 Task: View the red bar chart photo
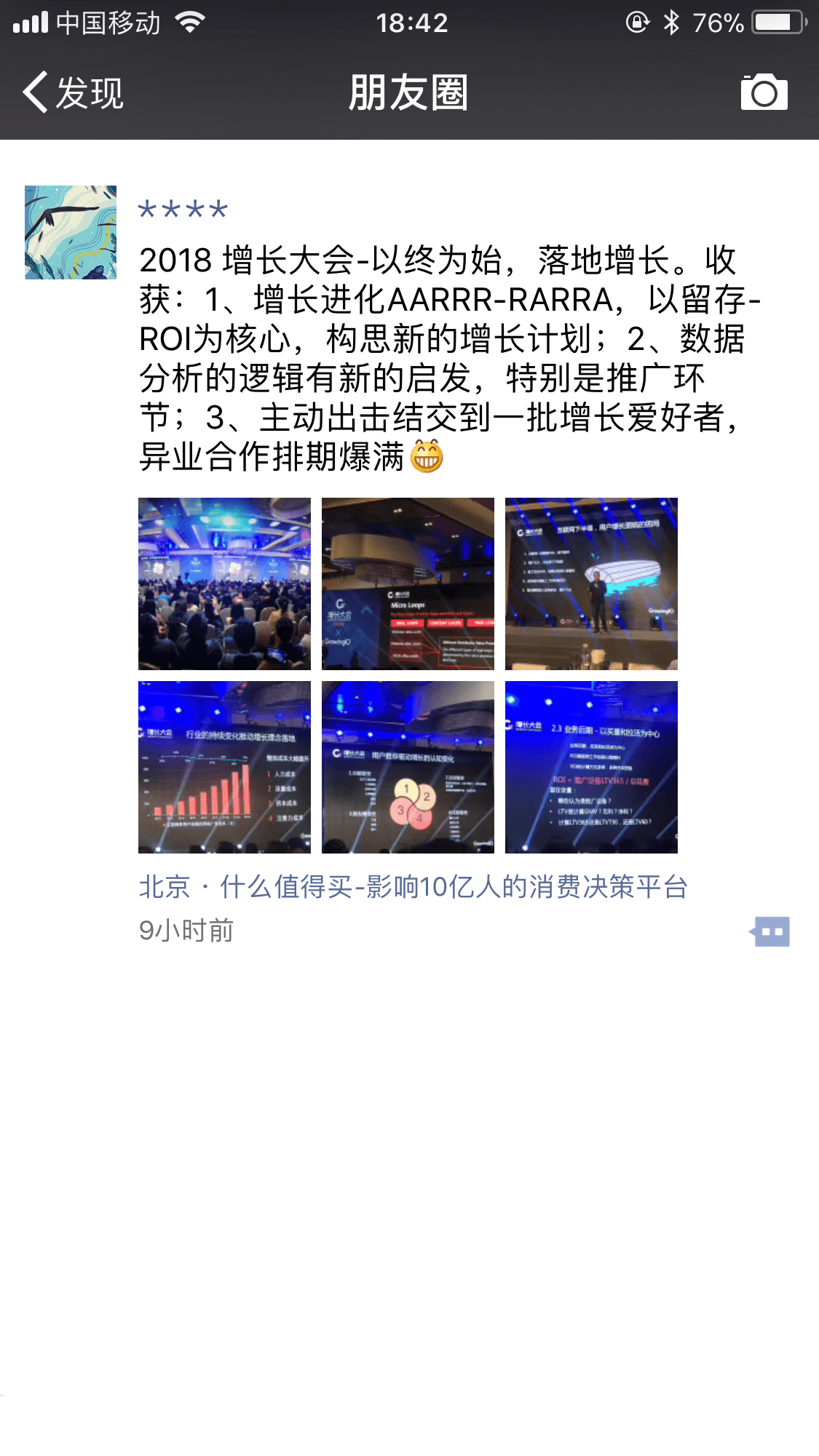(x=224, y=767)
